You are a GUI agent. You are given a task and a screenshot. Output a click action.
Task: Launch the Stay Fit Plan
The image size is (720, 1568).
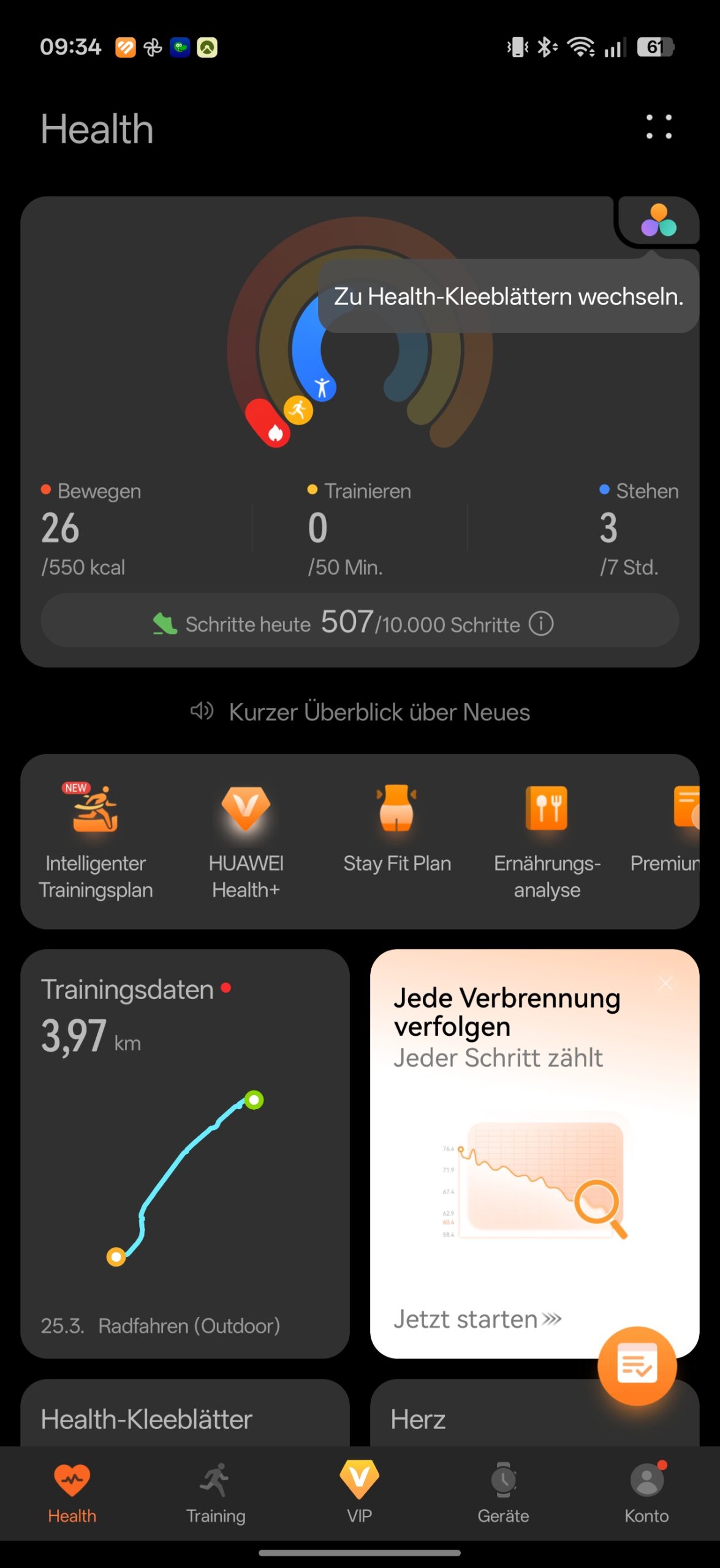click(397, 828)
